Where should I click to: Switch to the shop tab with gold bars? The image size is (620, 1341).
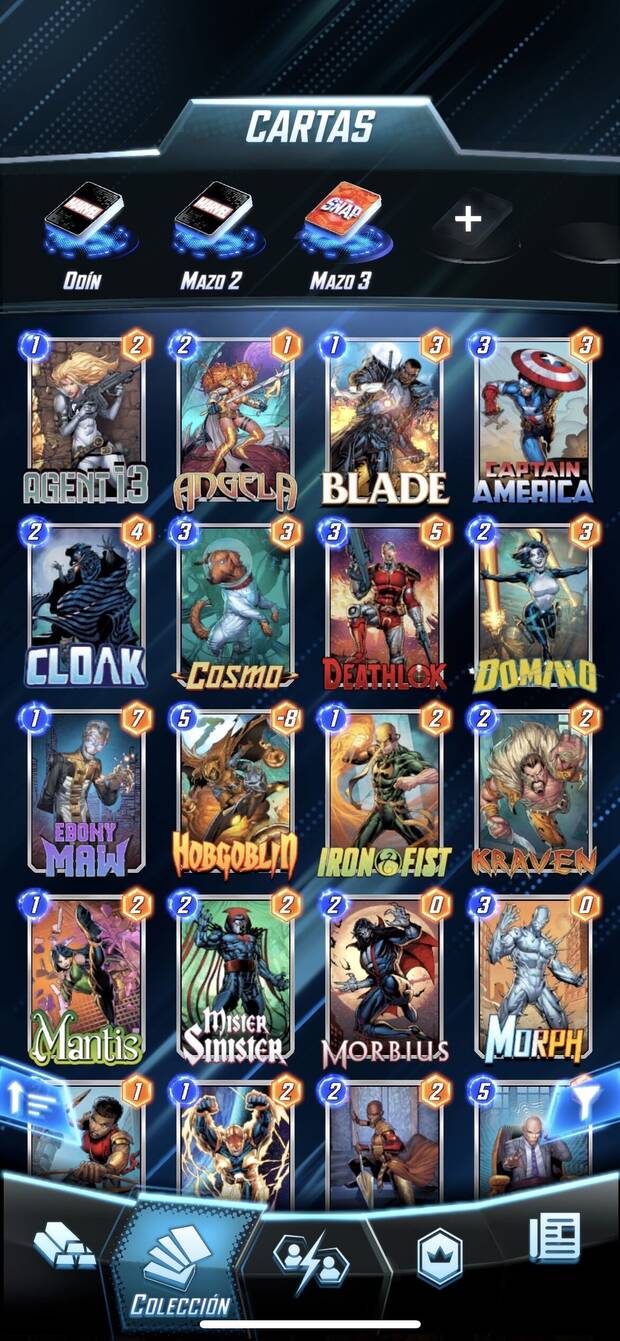pyautogui.click(x=64, y=1247)
